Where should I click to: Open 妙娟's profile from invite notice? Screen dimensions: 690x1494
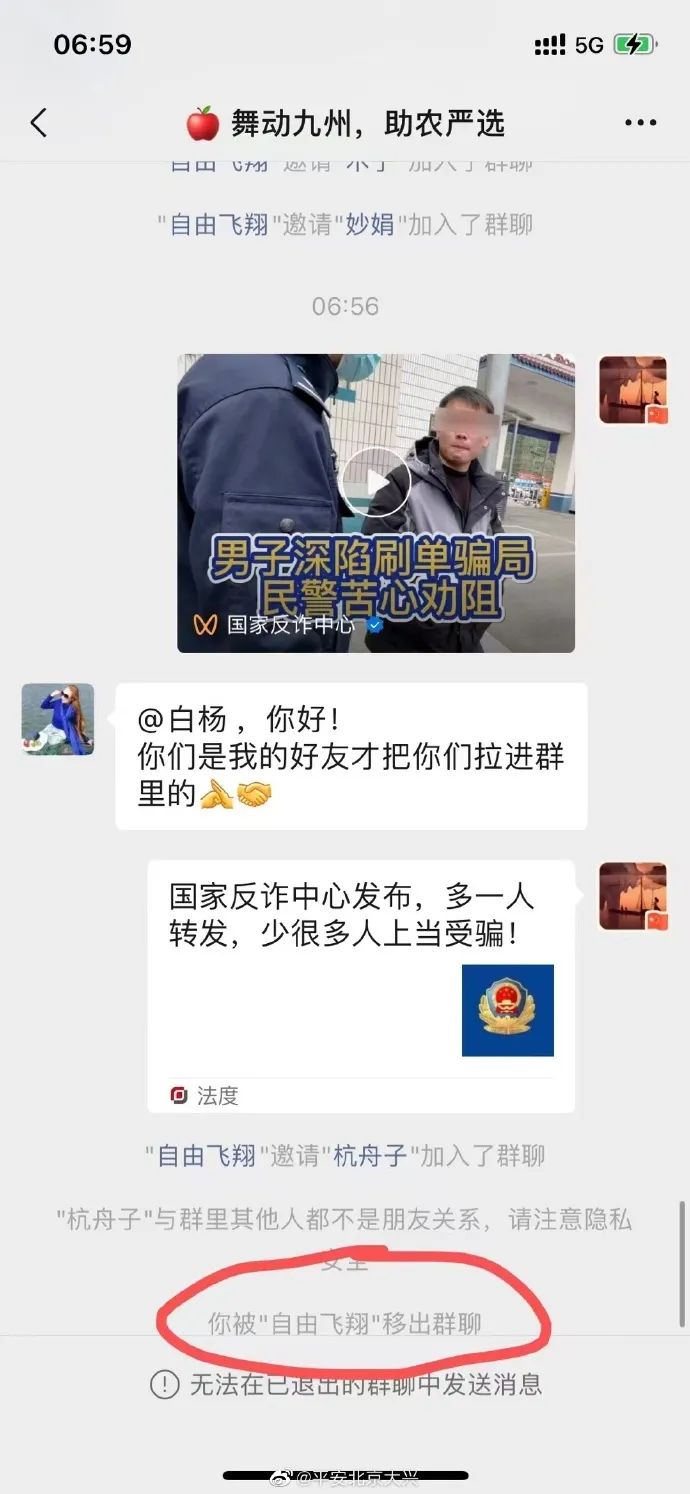coord(369,224)
